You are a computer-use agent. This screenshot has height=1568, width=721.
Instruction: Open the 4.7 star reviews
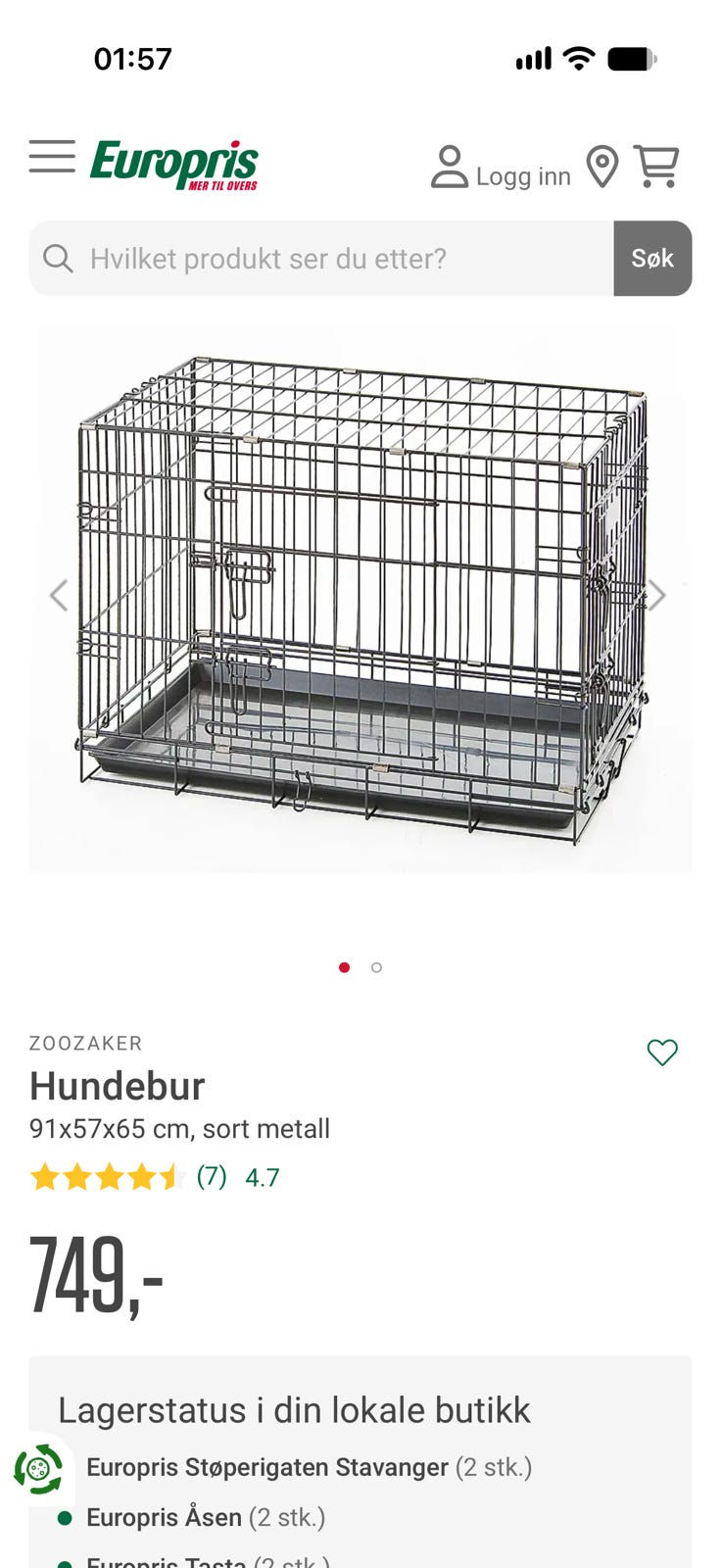click(155, 1177)
